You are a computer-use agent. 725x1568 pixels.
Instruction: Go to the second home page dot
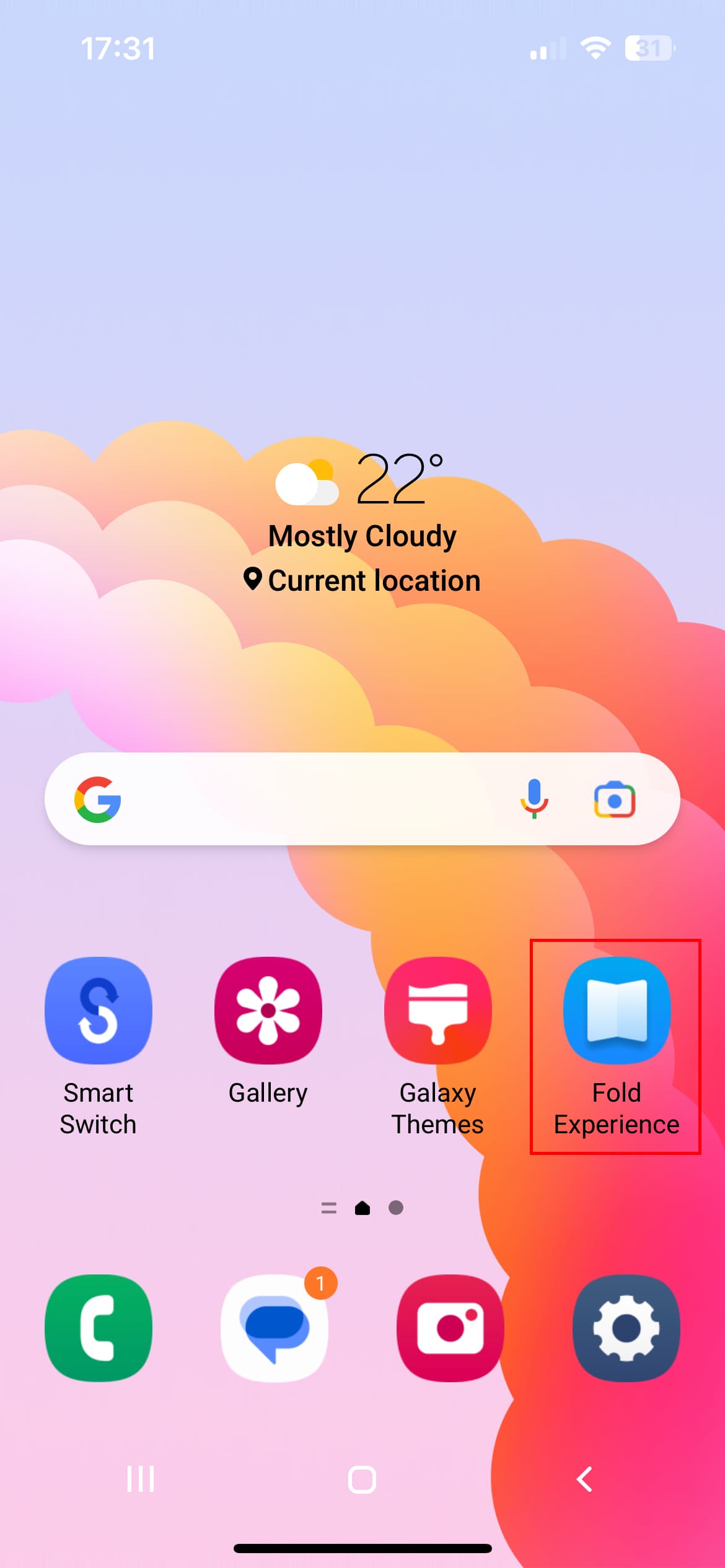pyautogui.click(x=396, y=1208)
